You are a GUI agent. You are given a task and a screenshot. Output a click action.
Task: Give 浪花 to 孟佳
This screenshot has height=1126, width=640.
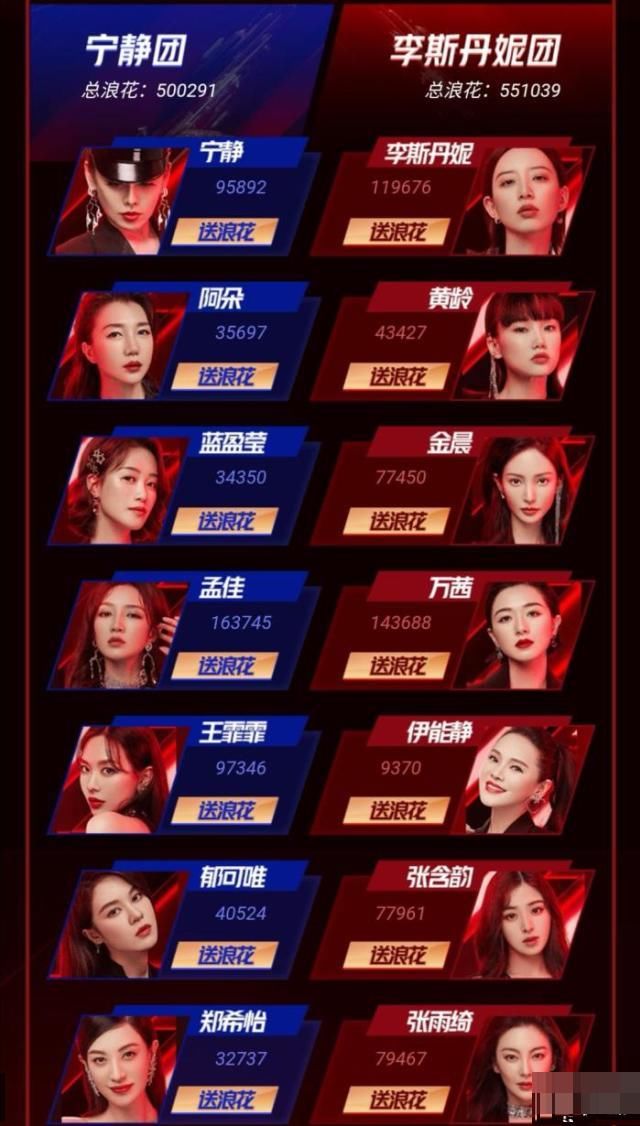pos(225,666)
